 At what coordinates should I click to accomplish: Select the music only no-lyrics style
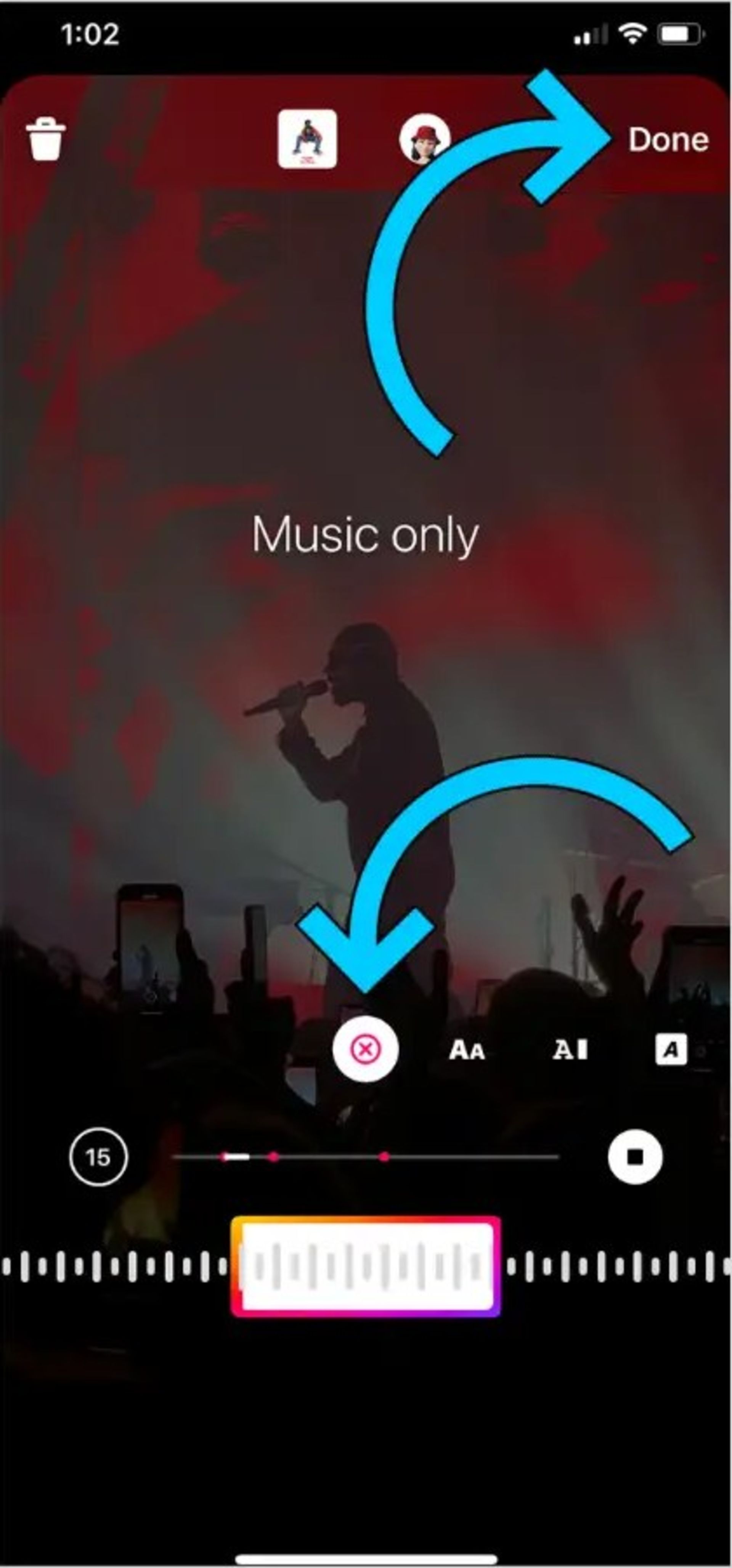pyautogui.click(x=365, y=1049)
